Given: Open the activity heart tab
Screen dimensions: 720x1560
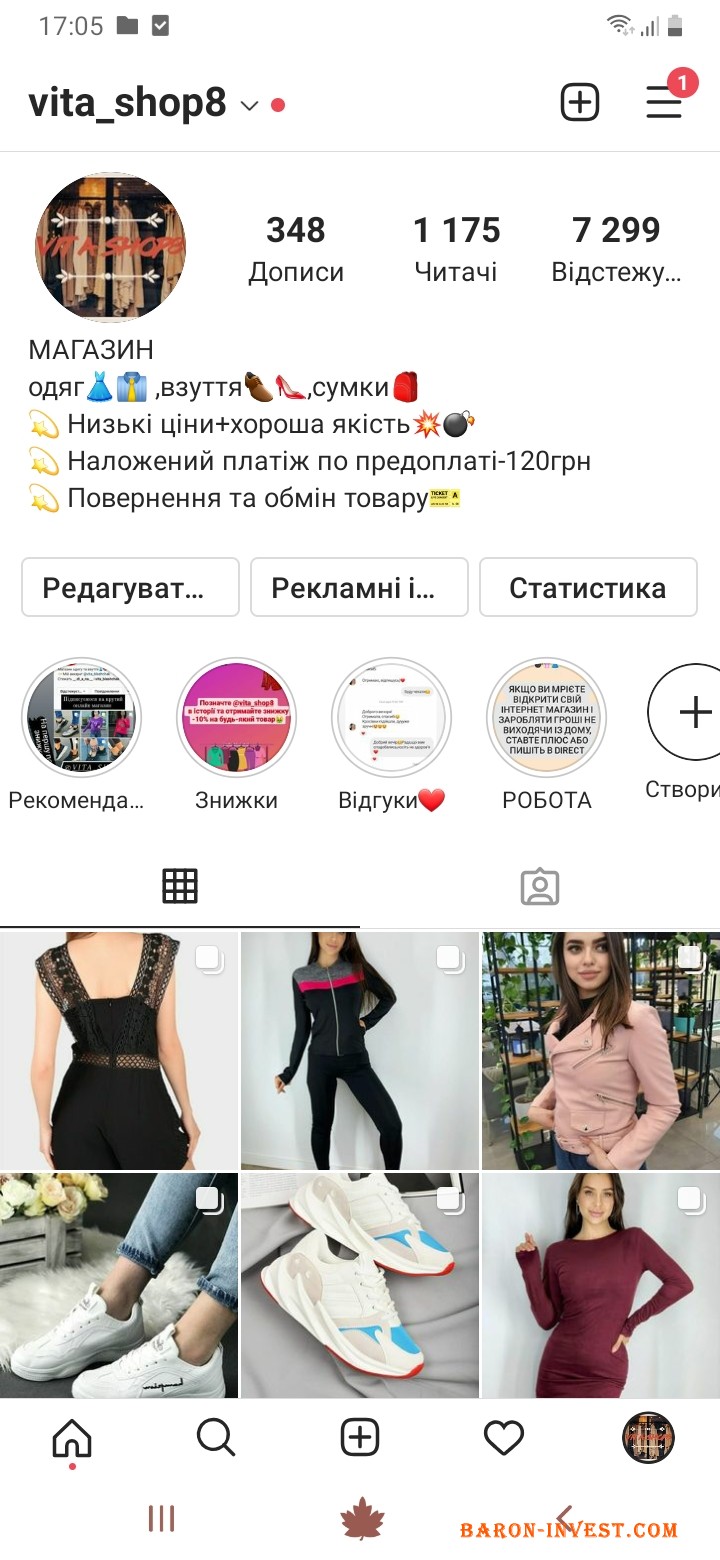Looking at the screenshot, I should tap(504, 1438).
